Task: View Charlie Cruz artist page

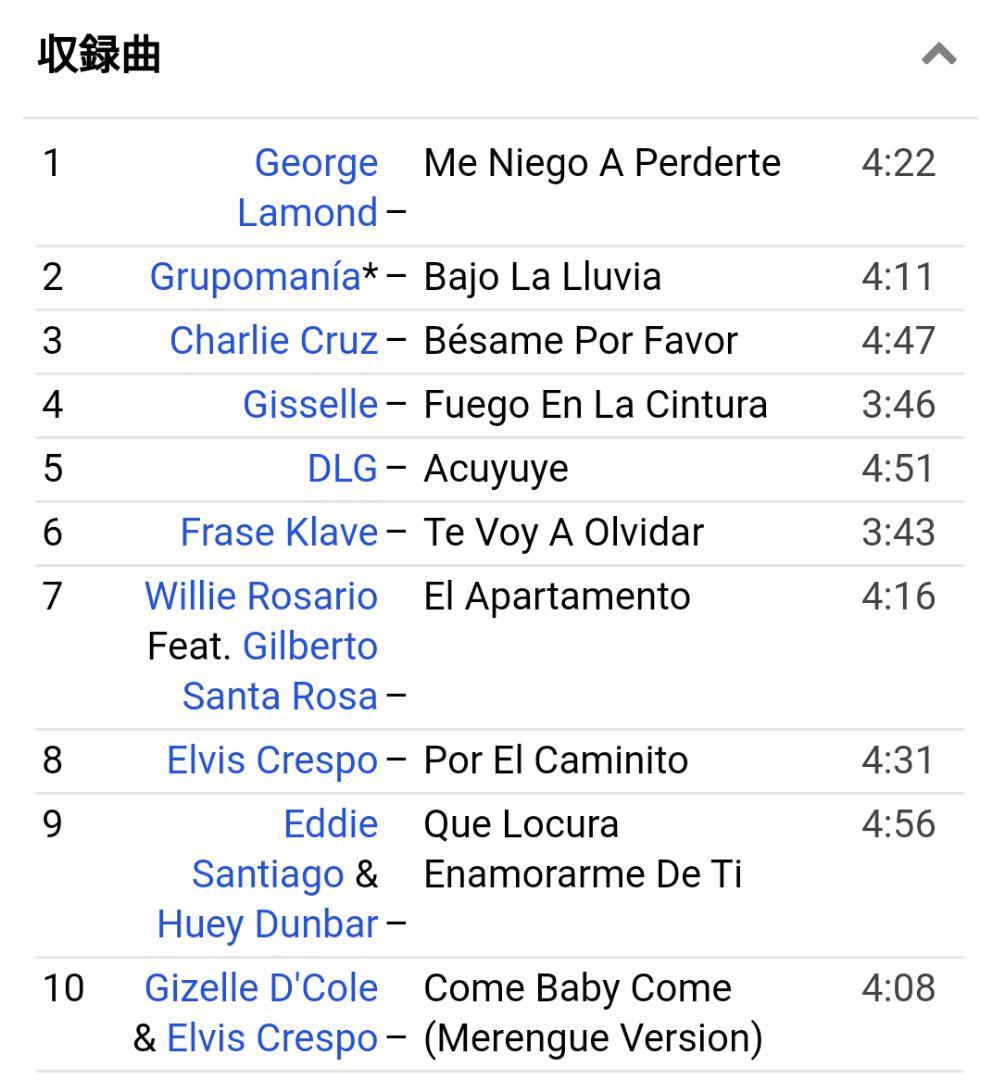Action: 273,341
